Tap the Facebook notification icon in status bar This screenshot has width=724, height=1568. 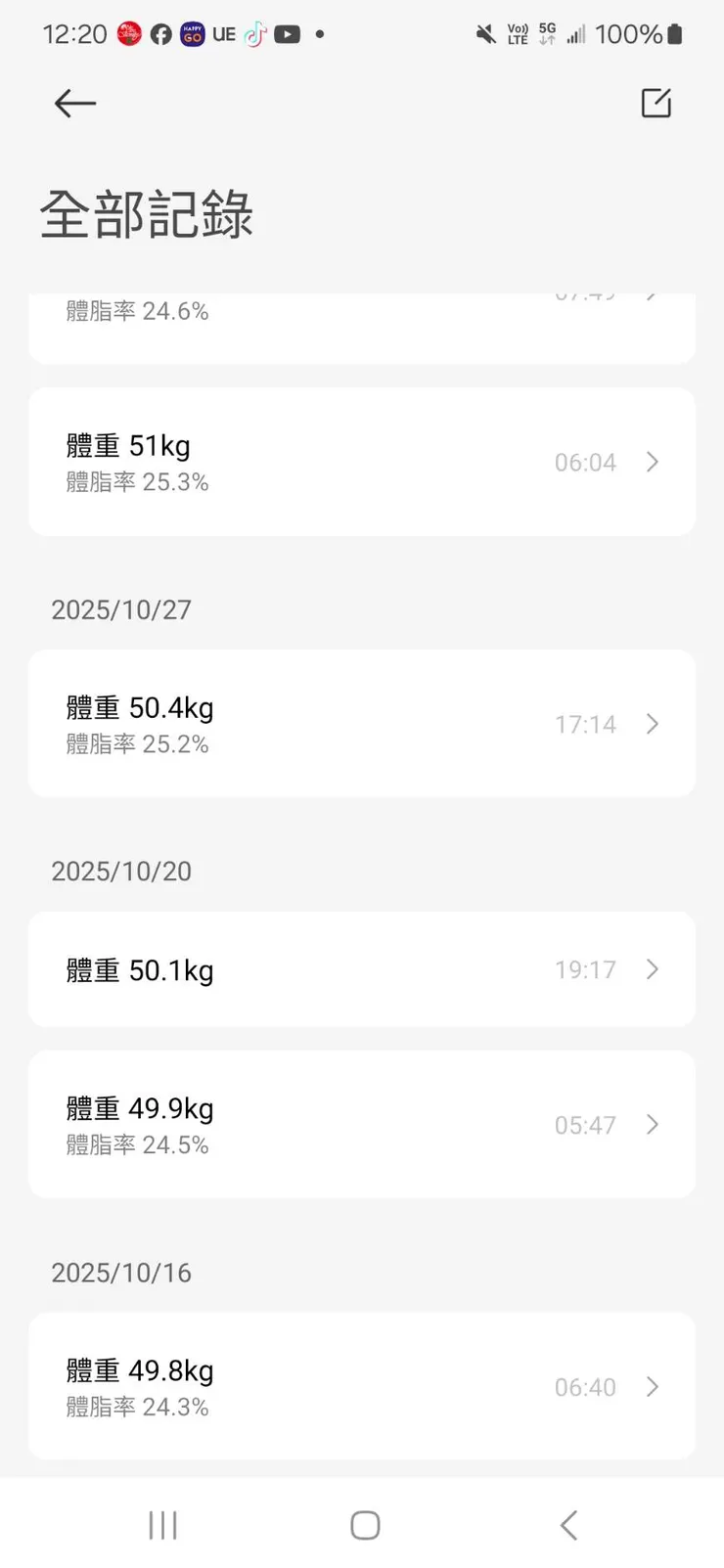point(159,34)
